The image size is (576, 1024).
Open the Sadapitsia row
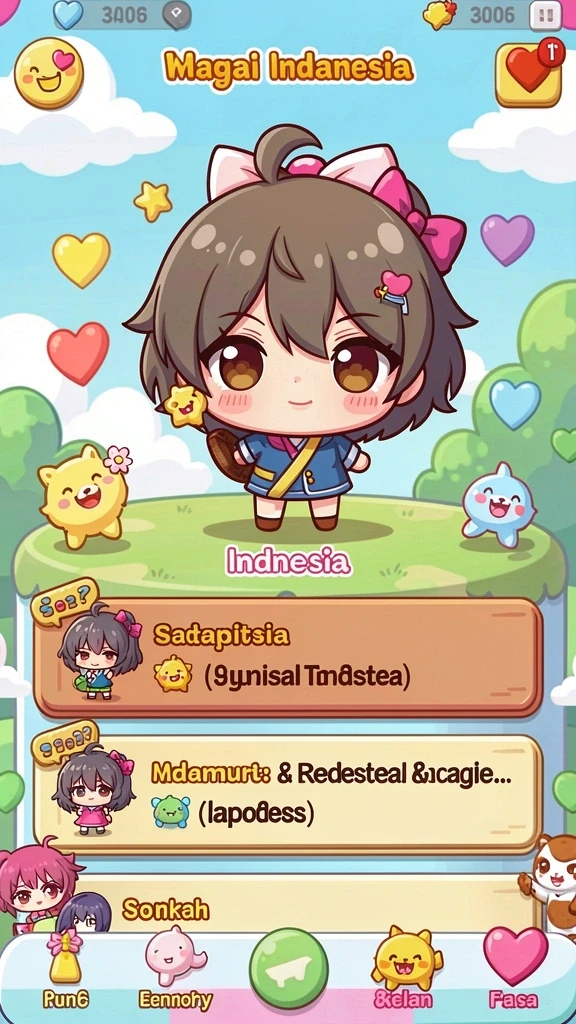pyautogui.click(x=287, y=657)
